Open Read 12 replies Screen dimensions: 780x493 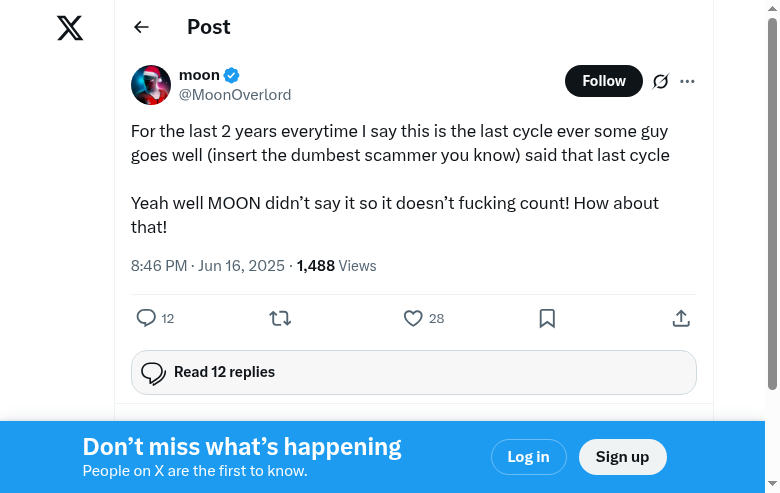tap(413, 372)
